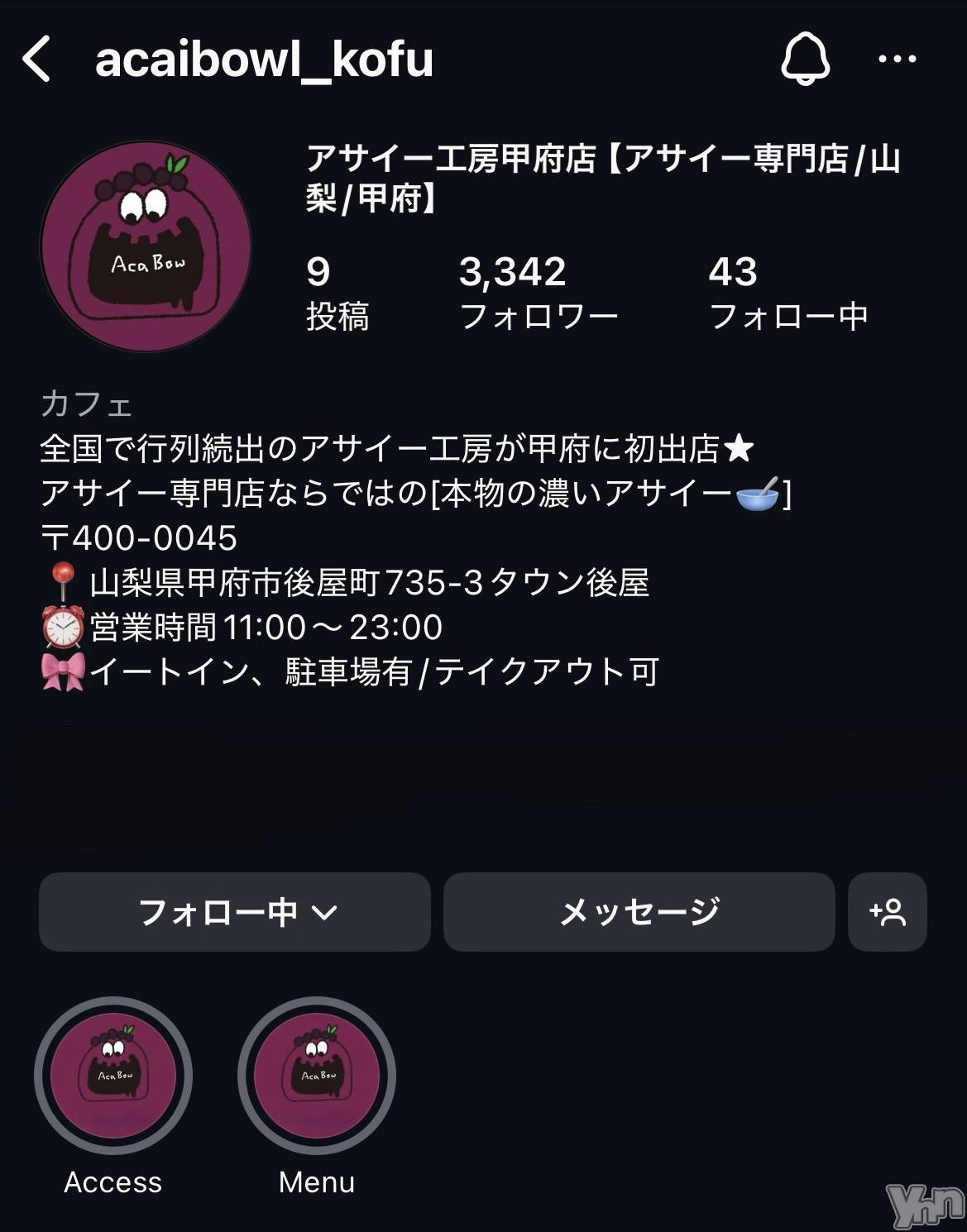This screenshot has height=1232, width=967.
Task: Go back using the back arrow
Action: (x=37, y=60)
